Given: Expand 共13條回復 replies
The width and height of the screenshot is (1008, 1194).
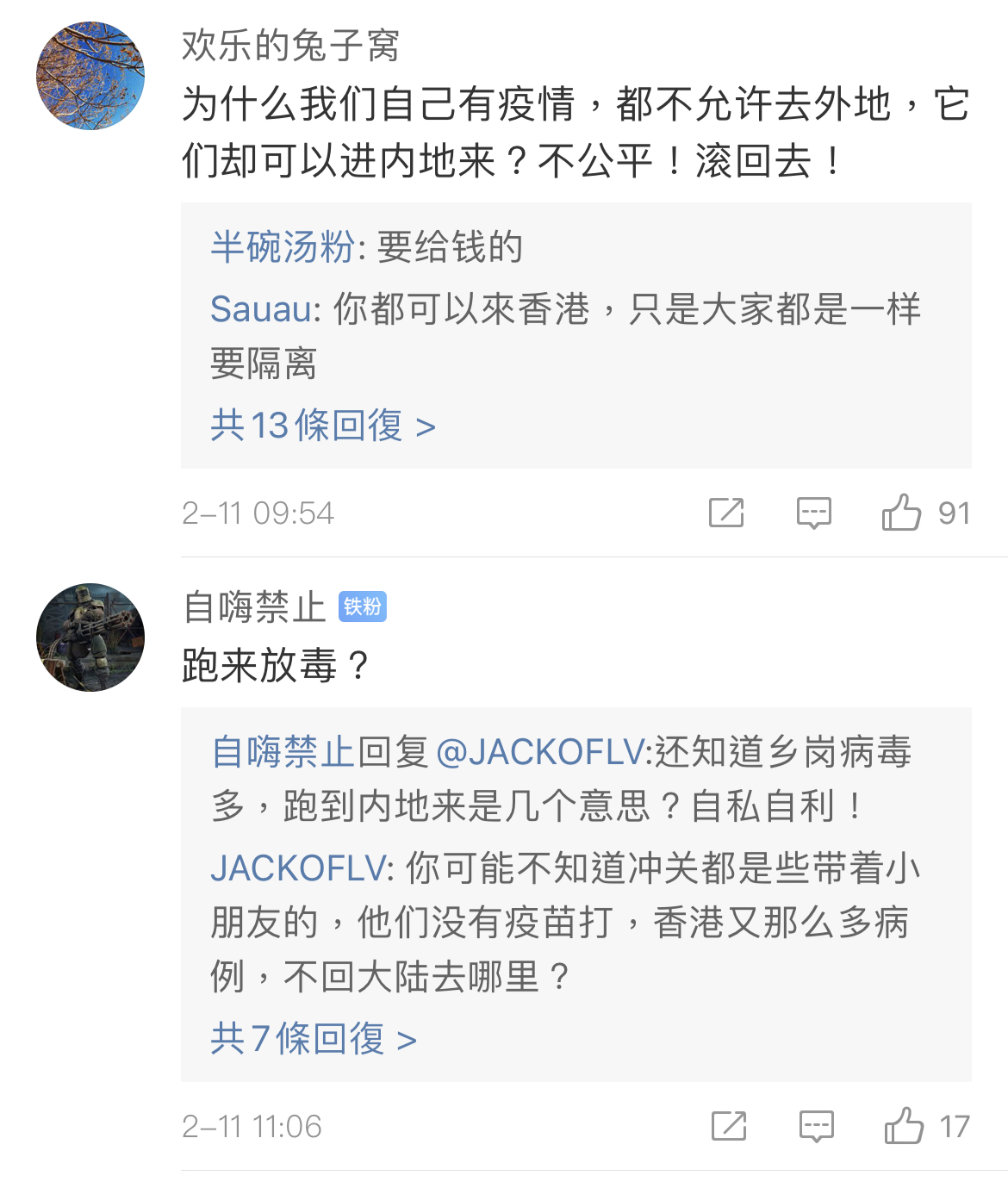Looking at the screenshot, I should [323, 426].
